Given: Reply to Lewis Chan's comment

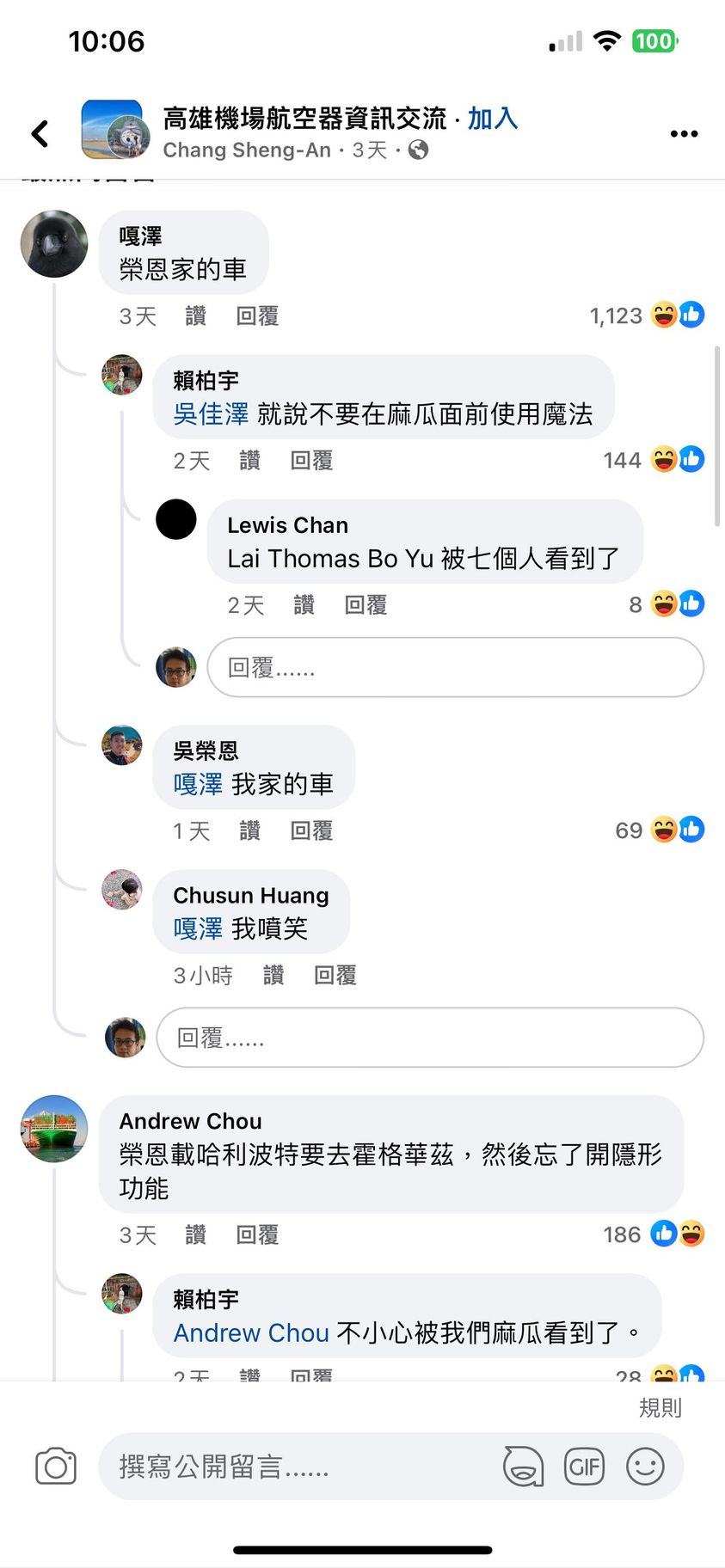Looking at the screenshot, I should coord(366,605).
